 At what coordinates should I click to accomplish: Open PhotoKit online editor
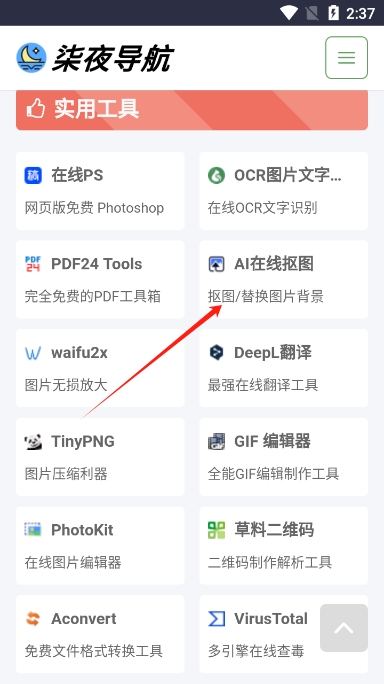click(x=100, y=545)
